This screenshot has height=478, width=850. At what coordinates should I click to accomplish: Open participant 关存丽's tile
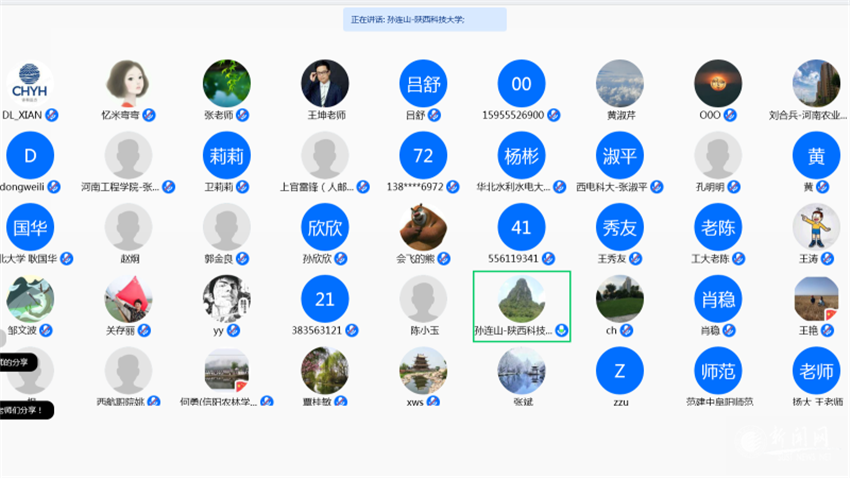point(128,300)
